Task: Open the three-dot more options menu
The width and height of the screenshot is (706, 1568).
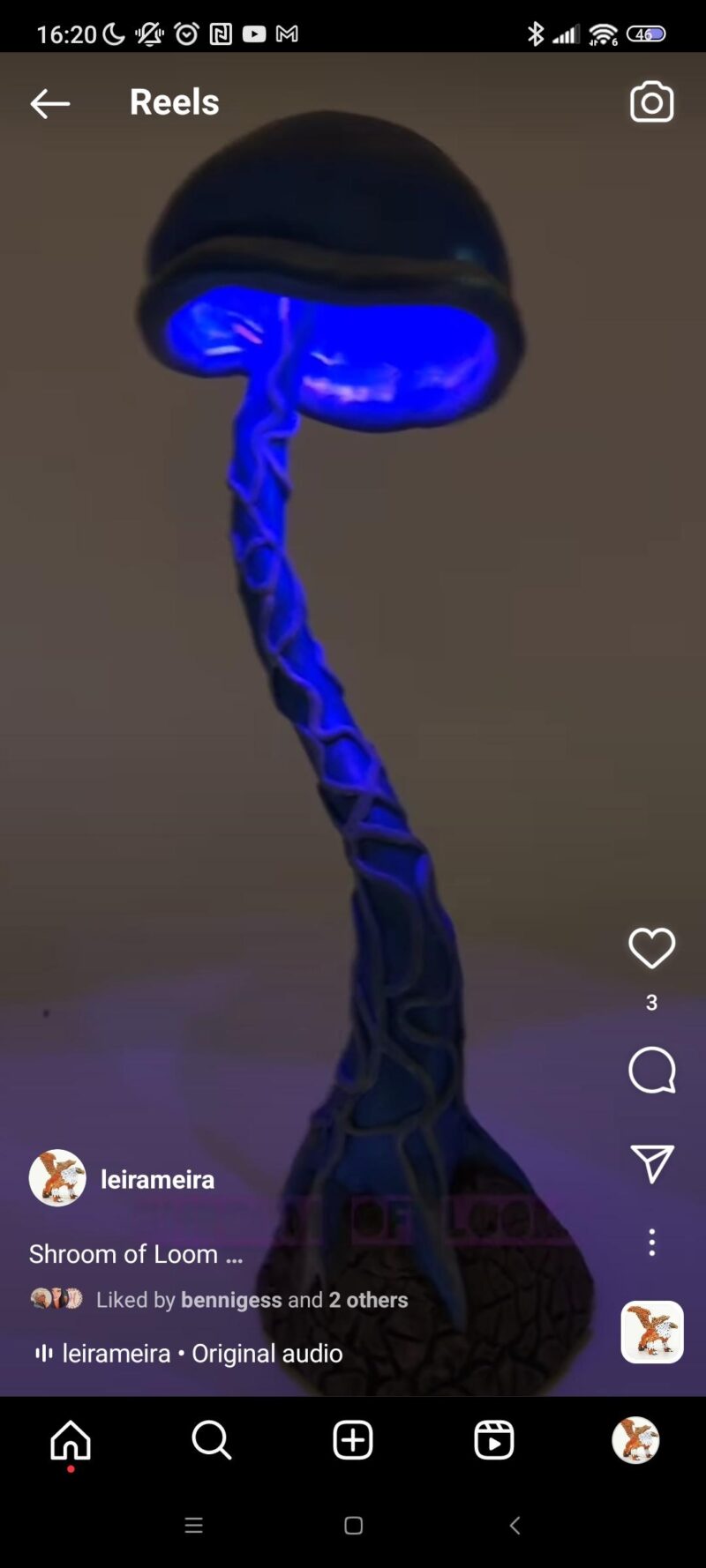Action: coord(651,1242)
